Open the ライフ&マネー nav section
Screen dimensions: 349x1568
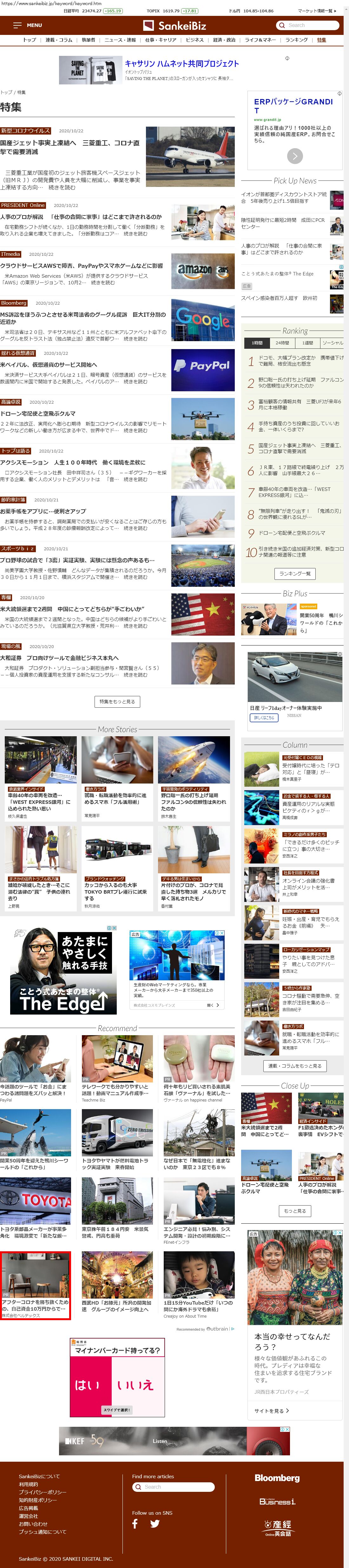(260, 40)
